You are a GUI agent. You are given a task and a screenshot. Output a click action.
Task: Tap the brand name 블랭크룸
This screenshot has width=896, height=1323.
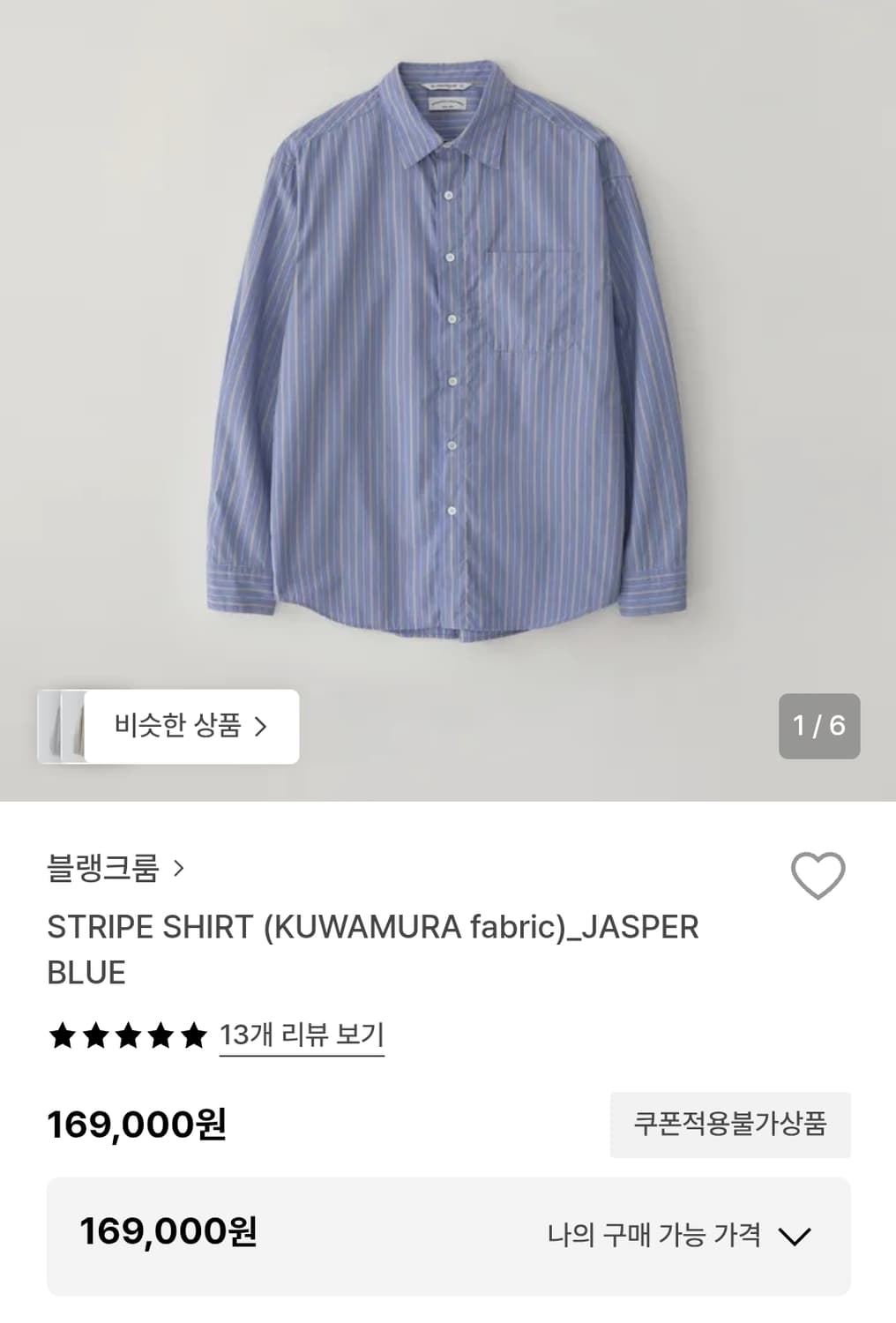(101, 868)
